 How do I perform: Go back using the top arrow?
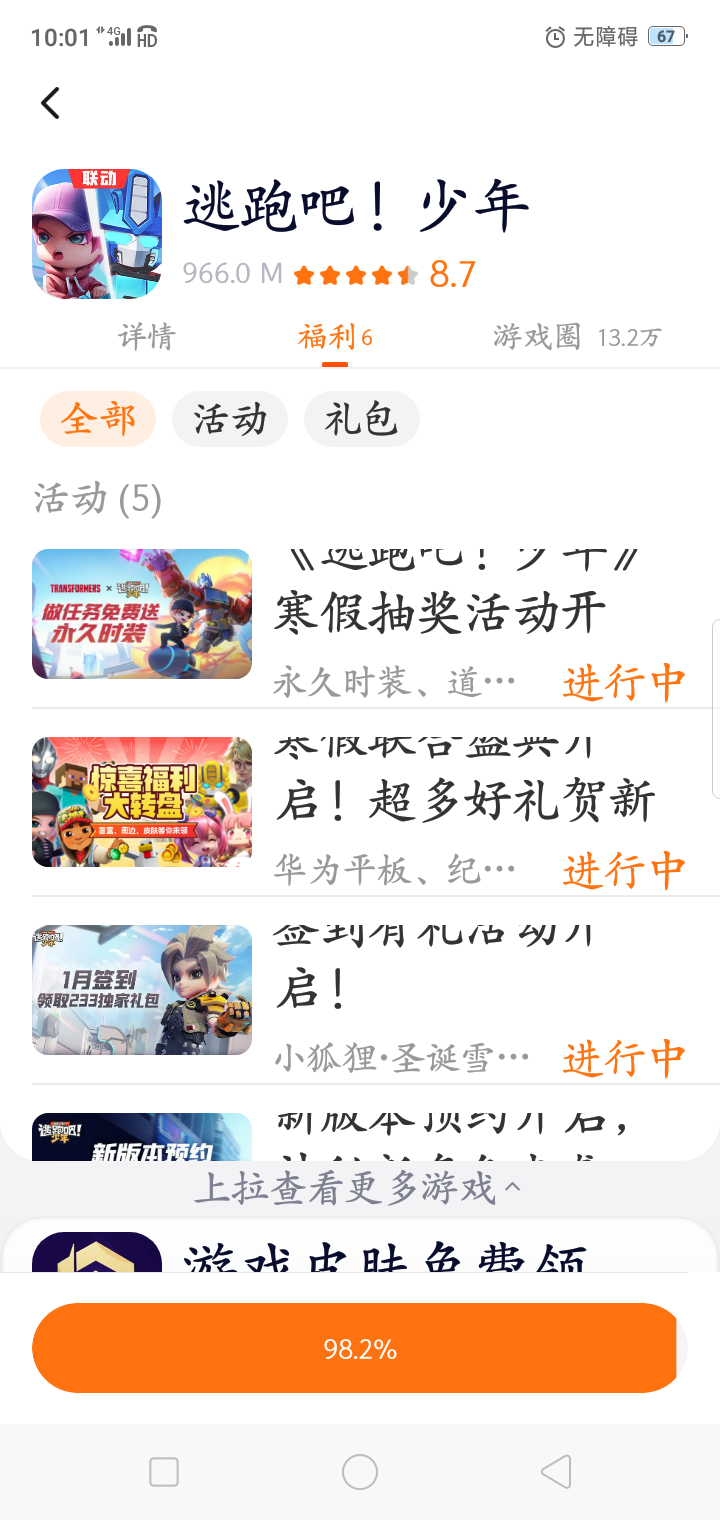click(51, 103)
